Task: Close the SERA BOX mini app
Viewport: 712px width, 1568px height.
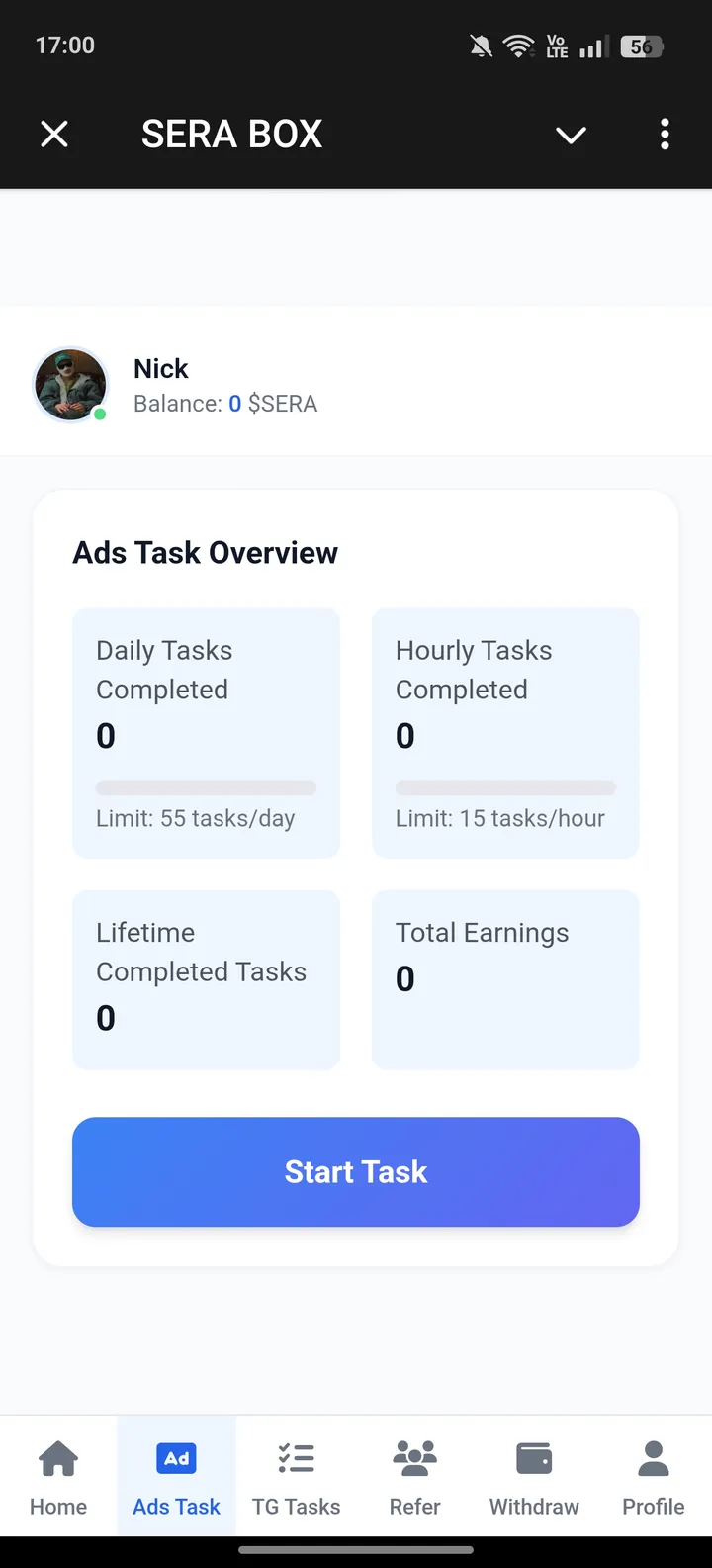Action: pyautogui.click(x=54, y=134)
